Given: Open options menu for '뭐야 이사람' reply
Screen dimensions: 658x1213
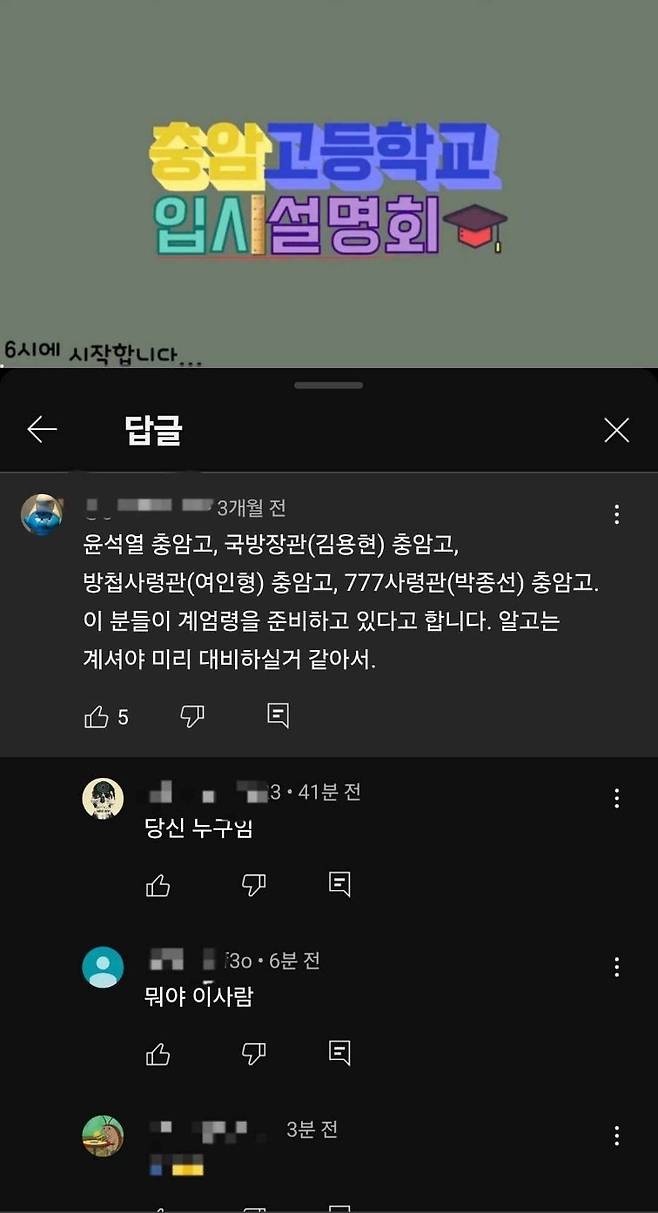Looking at the screenshot, I should 616,967.
